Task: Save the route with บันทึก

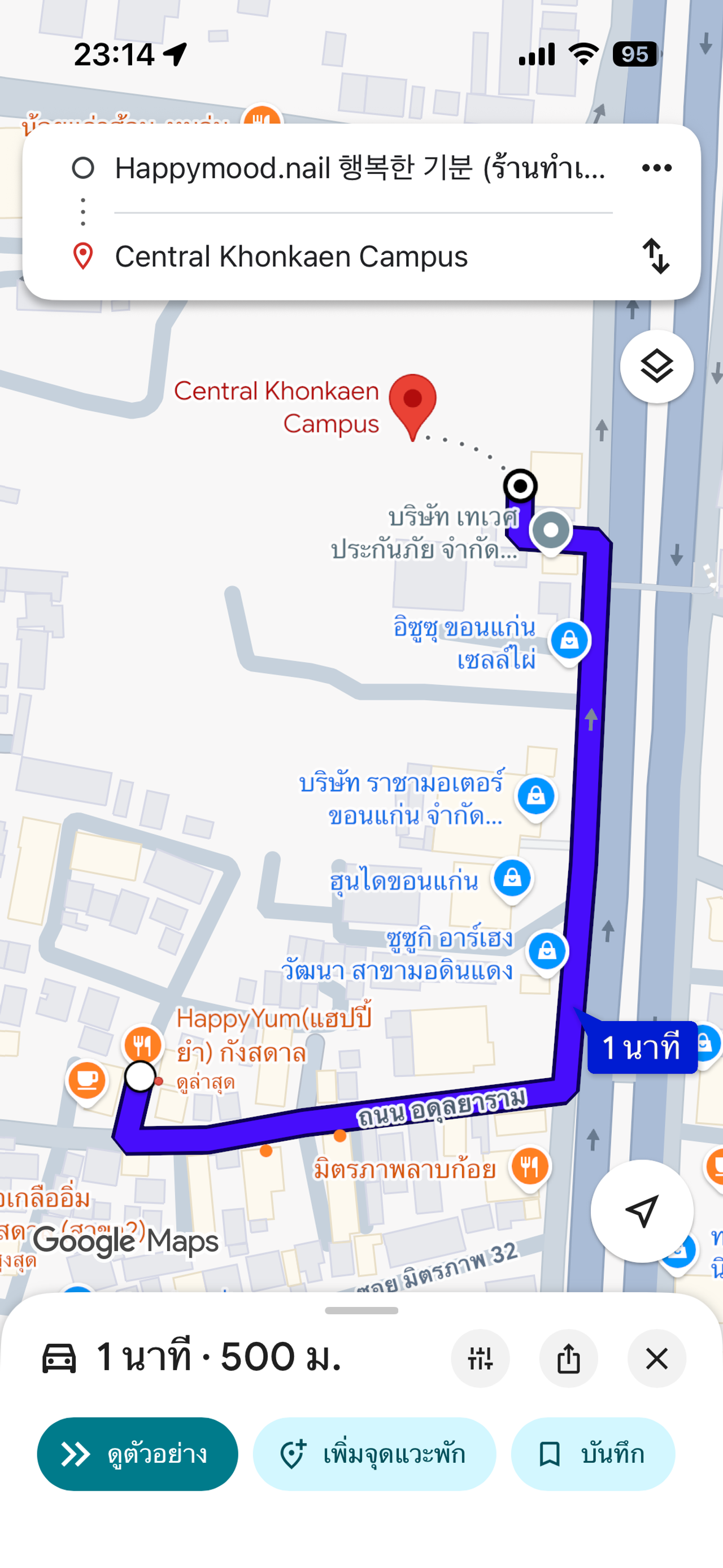Action: (x=593, y=1453)
